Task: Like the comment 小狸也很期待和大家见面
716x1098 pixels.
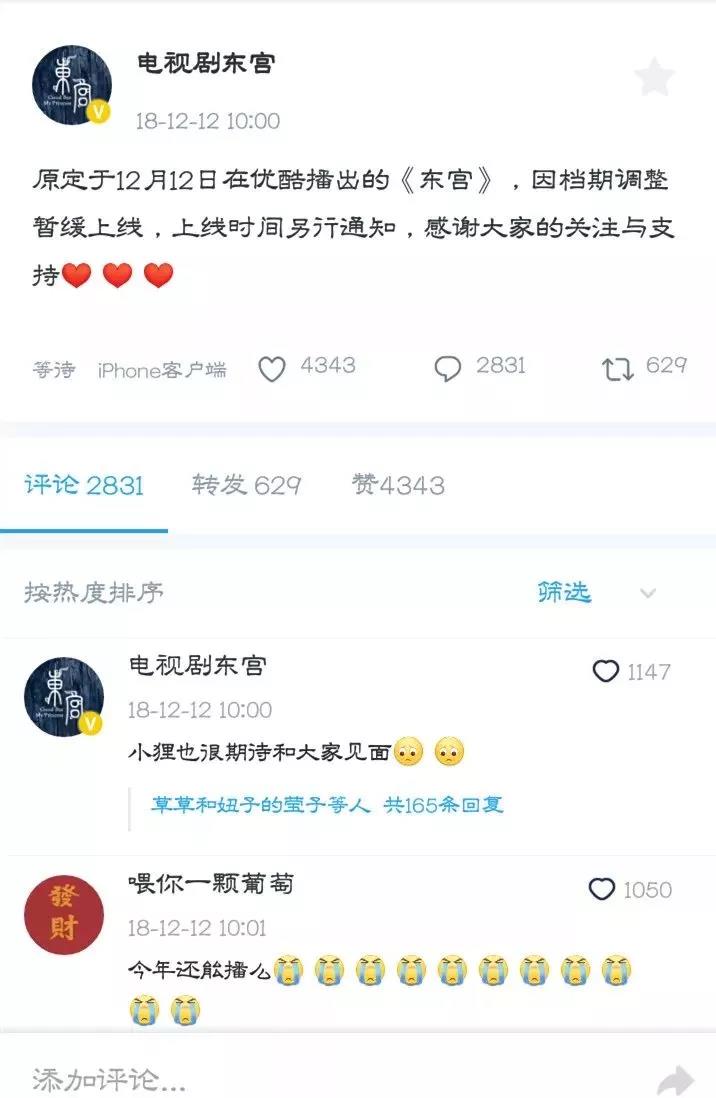Action: pos(606,671)
